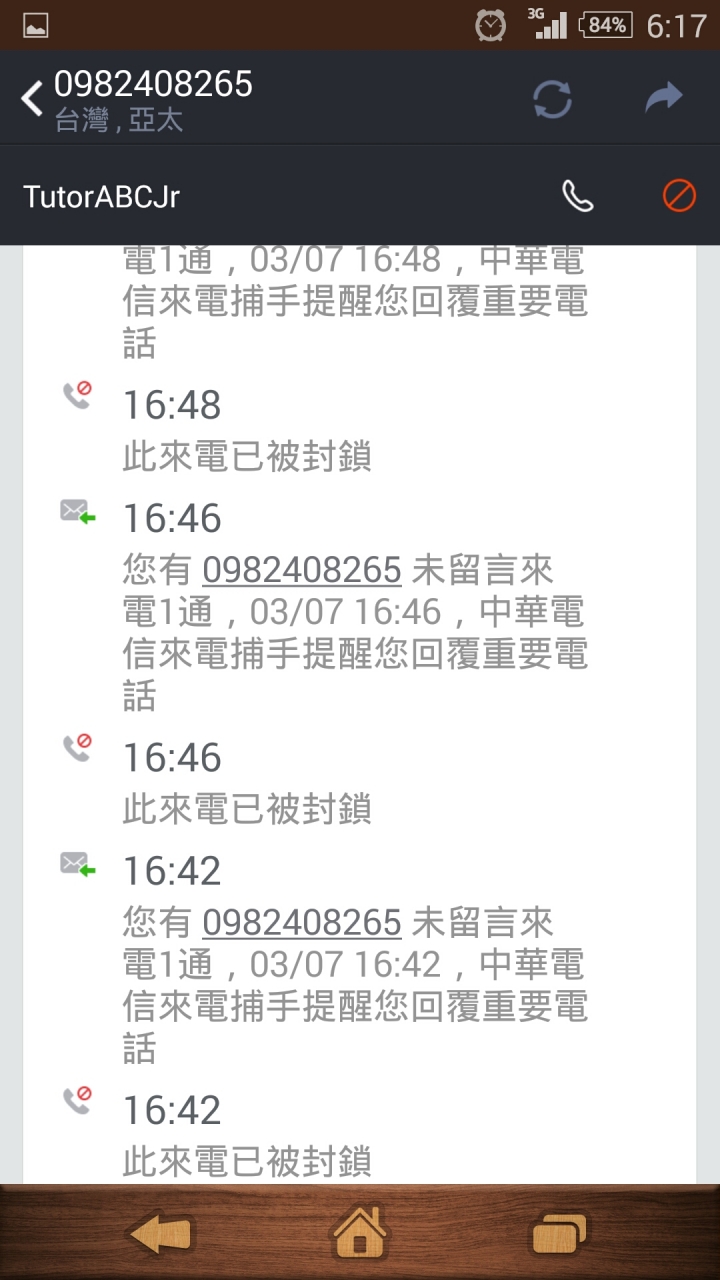
Task: Call TutorABCJr with the phone icon
Action: tap(577, 196)
